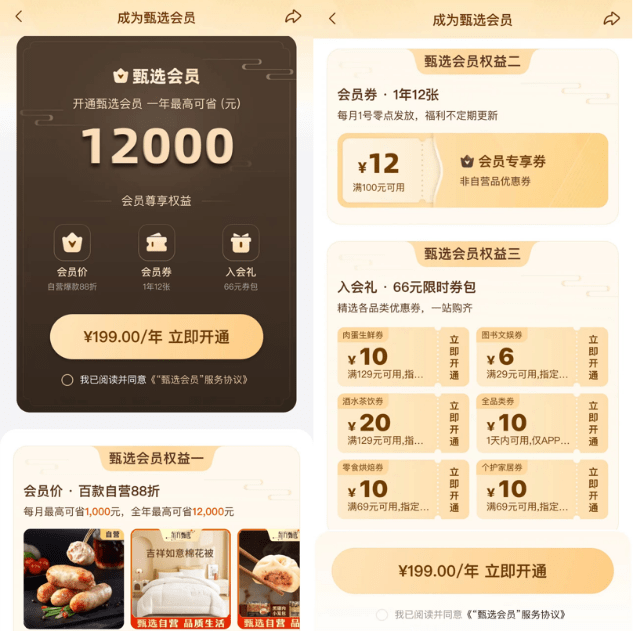The image size is (633, 631).
Task: Jump to the 会员券 1年12张 benefit
Action: tap(157, 256)
